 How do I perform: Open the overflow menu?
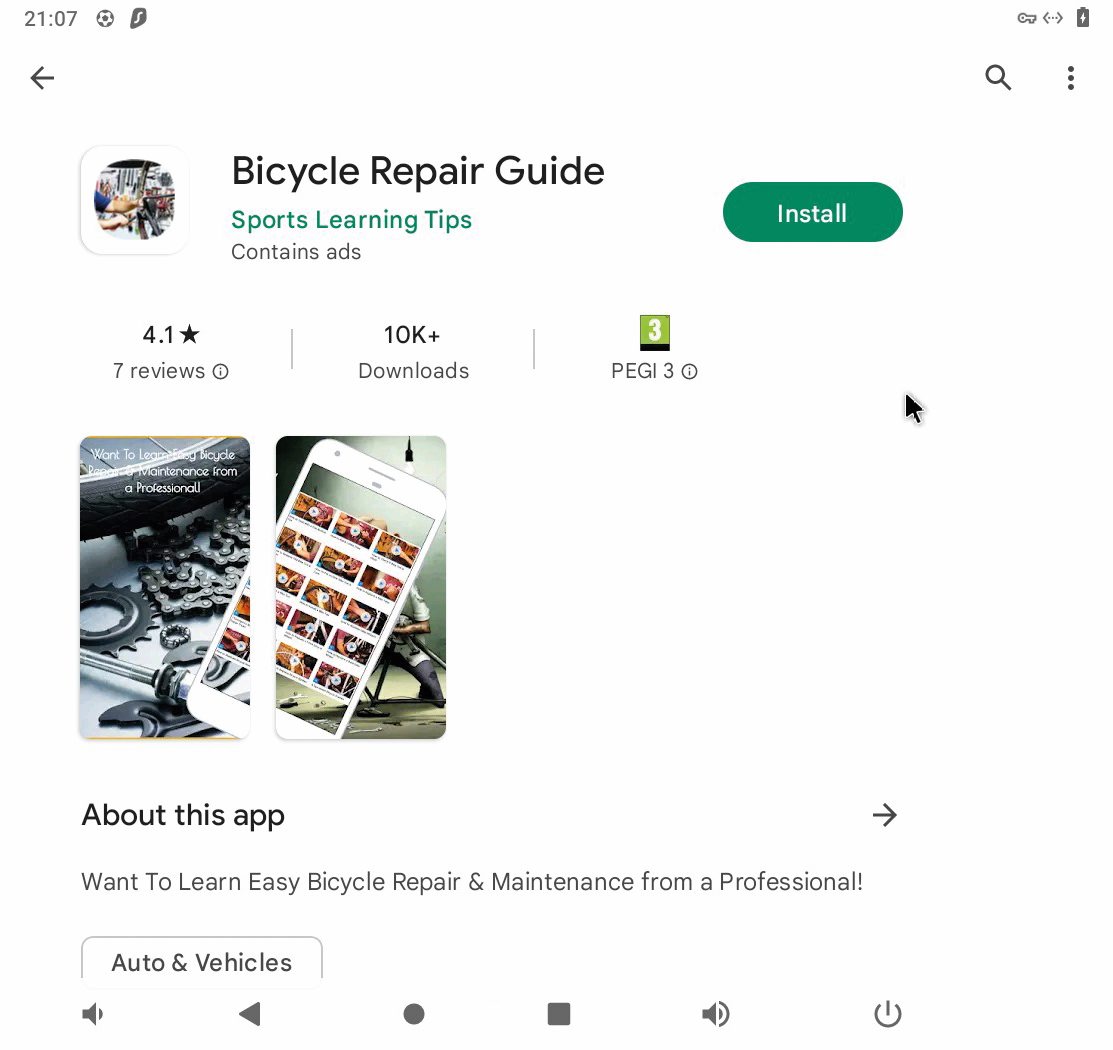click(1070, 78)
